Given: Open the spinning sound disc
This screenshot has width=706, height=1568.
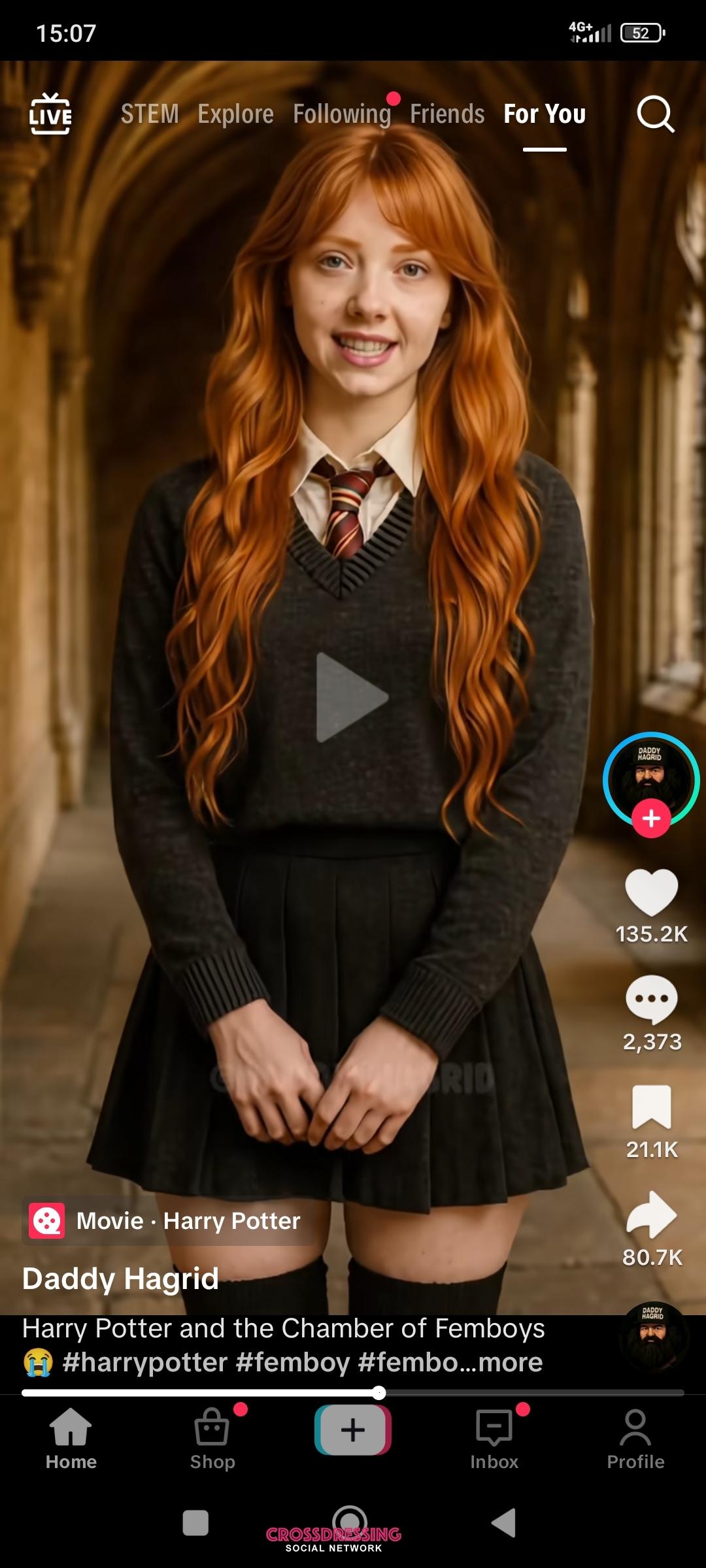Looking at the screenshot, I should pyautogui.click(x=652, y=1336).
